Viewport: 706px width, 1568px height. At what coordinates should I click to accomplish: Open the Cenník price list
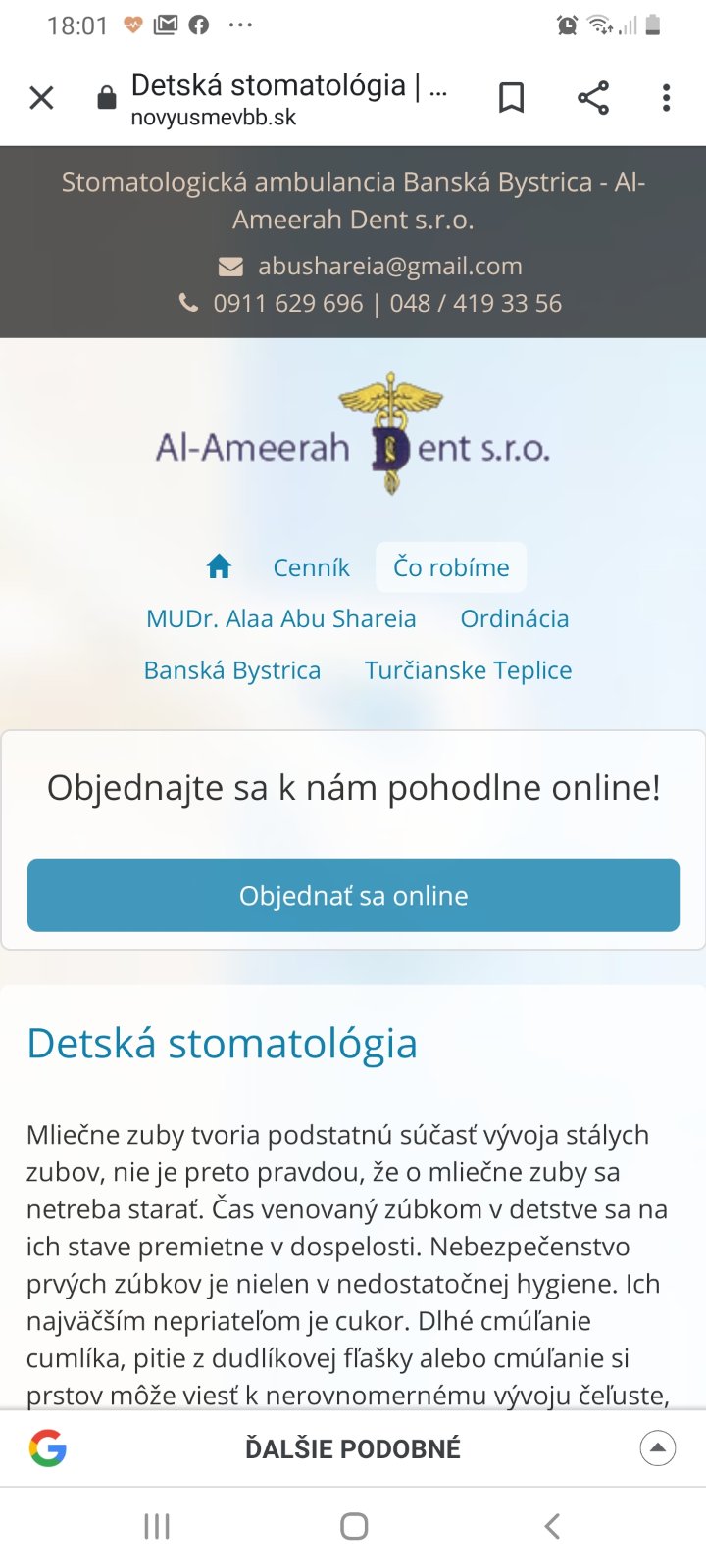pyautogui.click(x=311, y=567)
